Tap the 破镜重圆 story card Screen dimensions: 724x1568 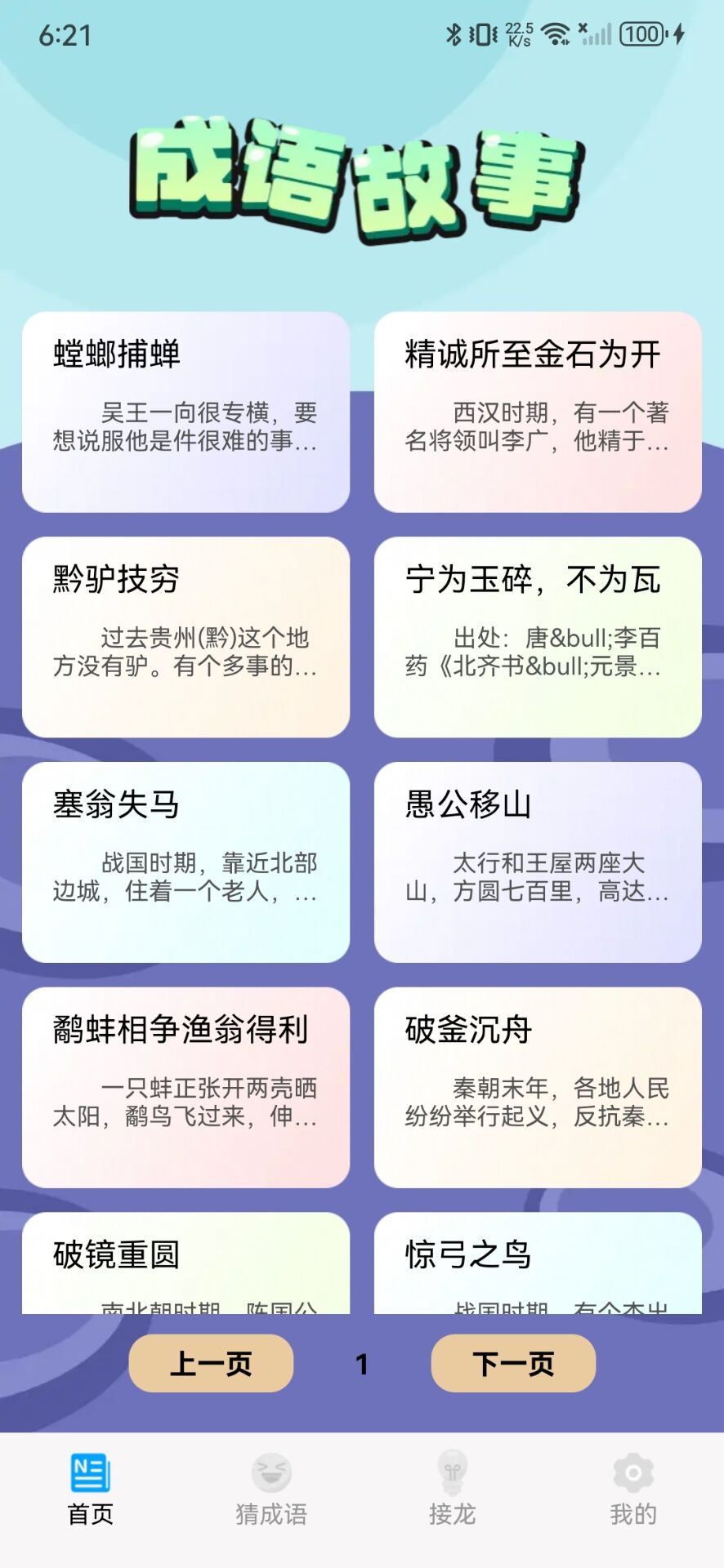tap(185, 1263)
